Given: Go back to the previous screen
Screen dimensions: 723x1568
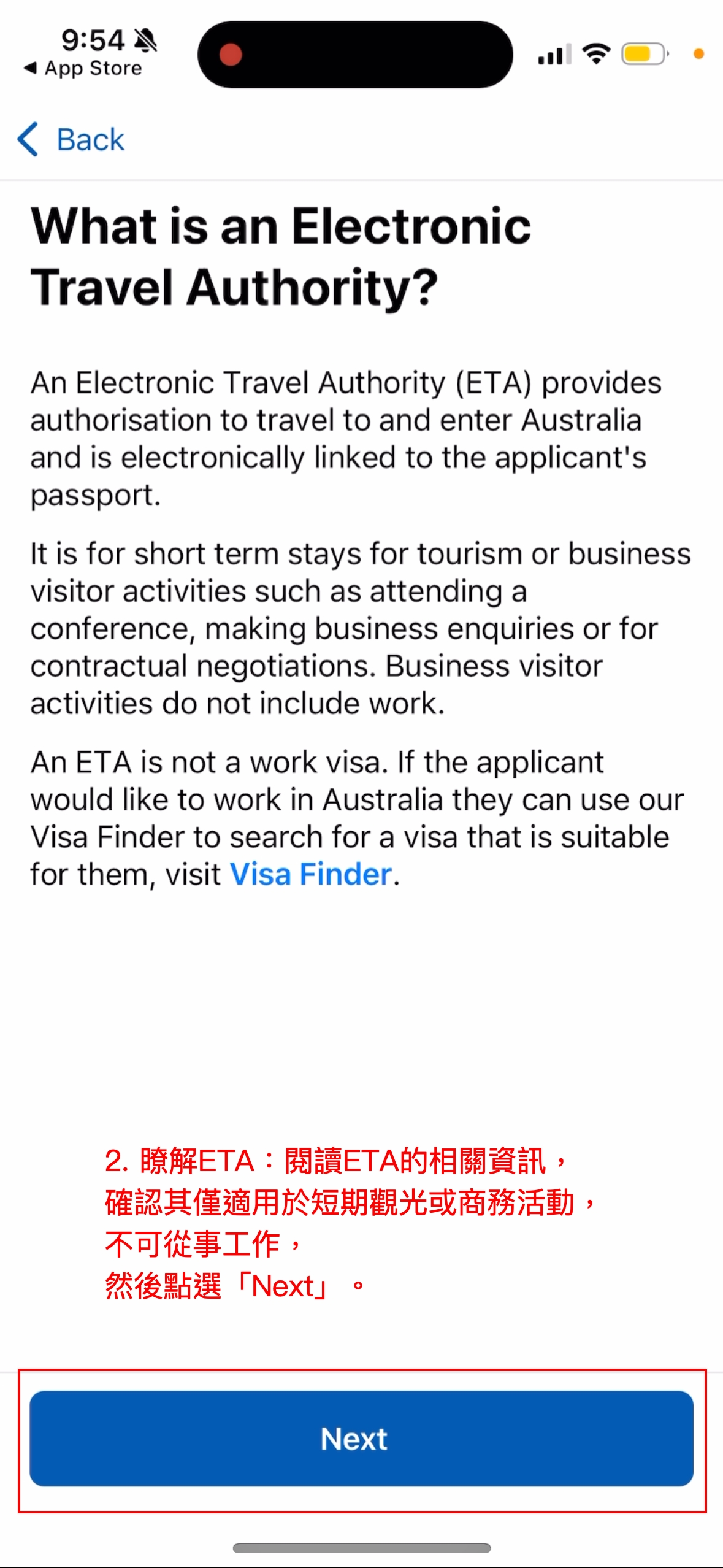Looking at the screenshot, I should click(x=71, y=139).
